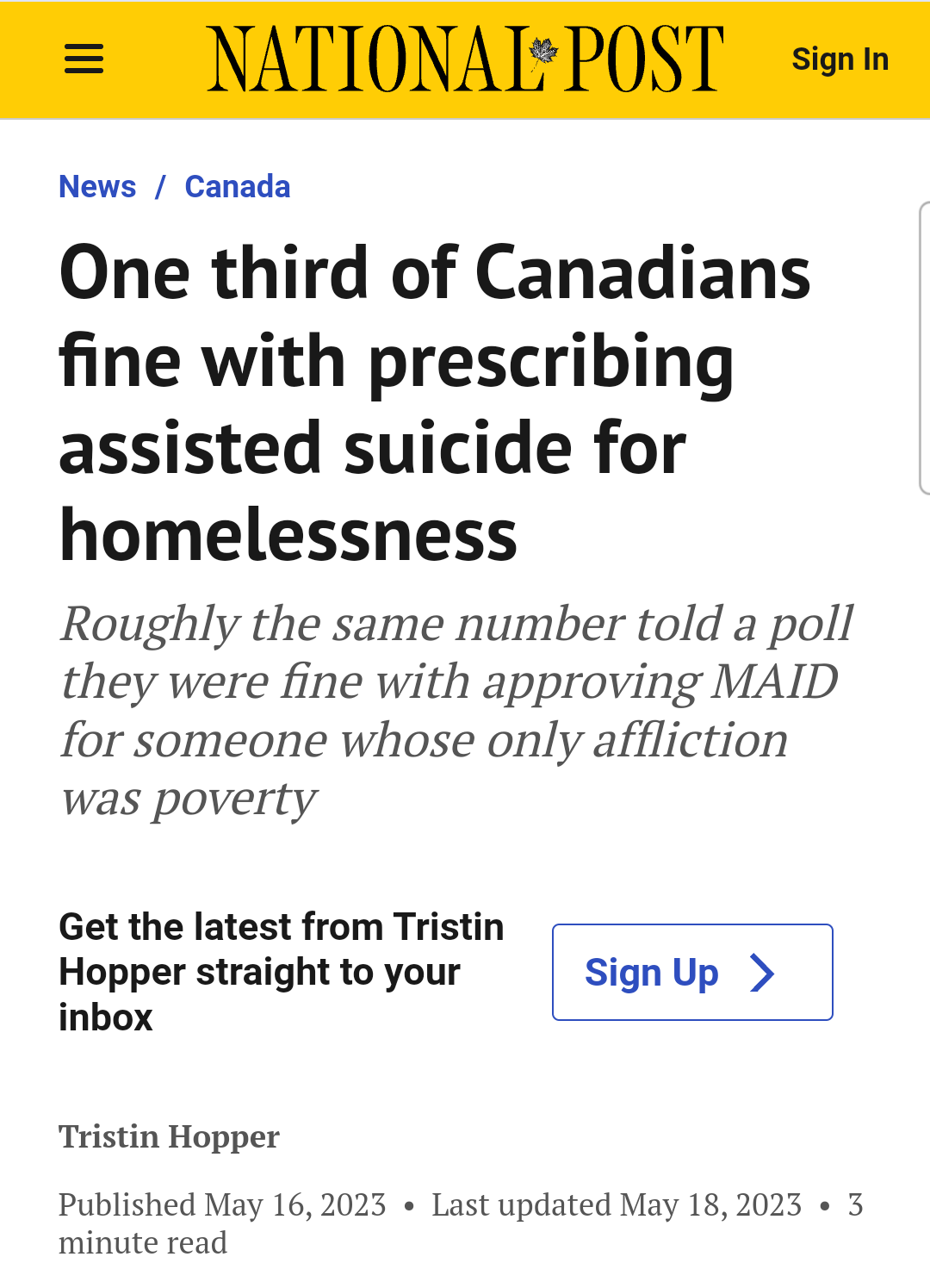
Task: Open author Tristin Hopper's page
Action: click(x=169, y=1137)
